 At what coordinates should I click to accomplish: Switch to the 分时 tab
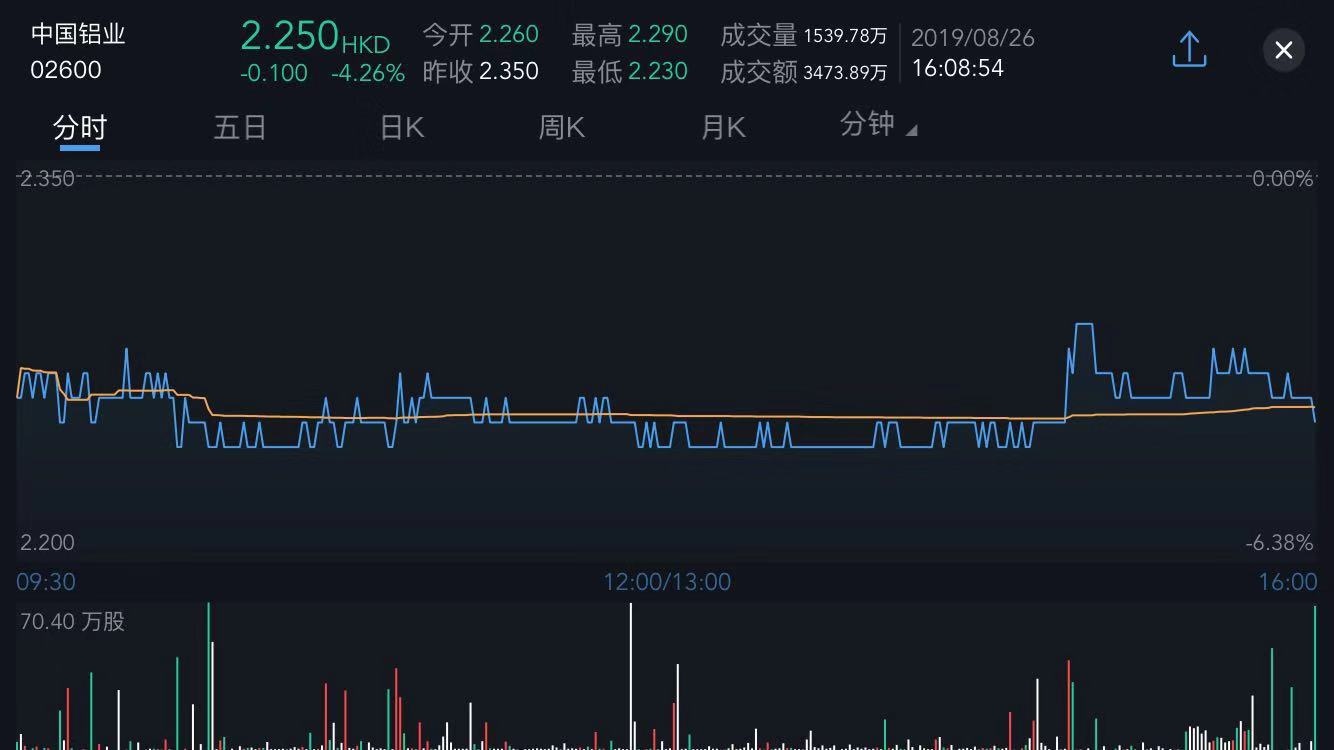[x=80, y=128]
